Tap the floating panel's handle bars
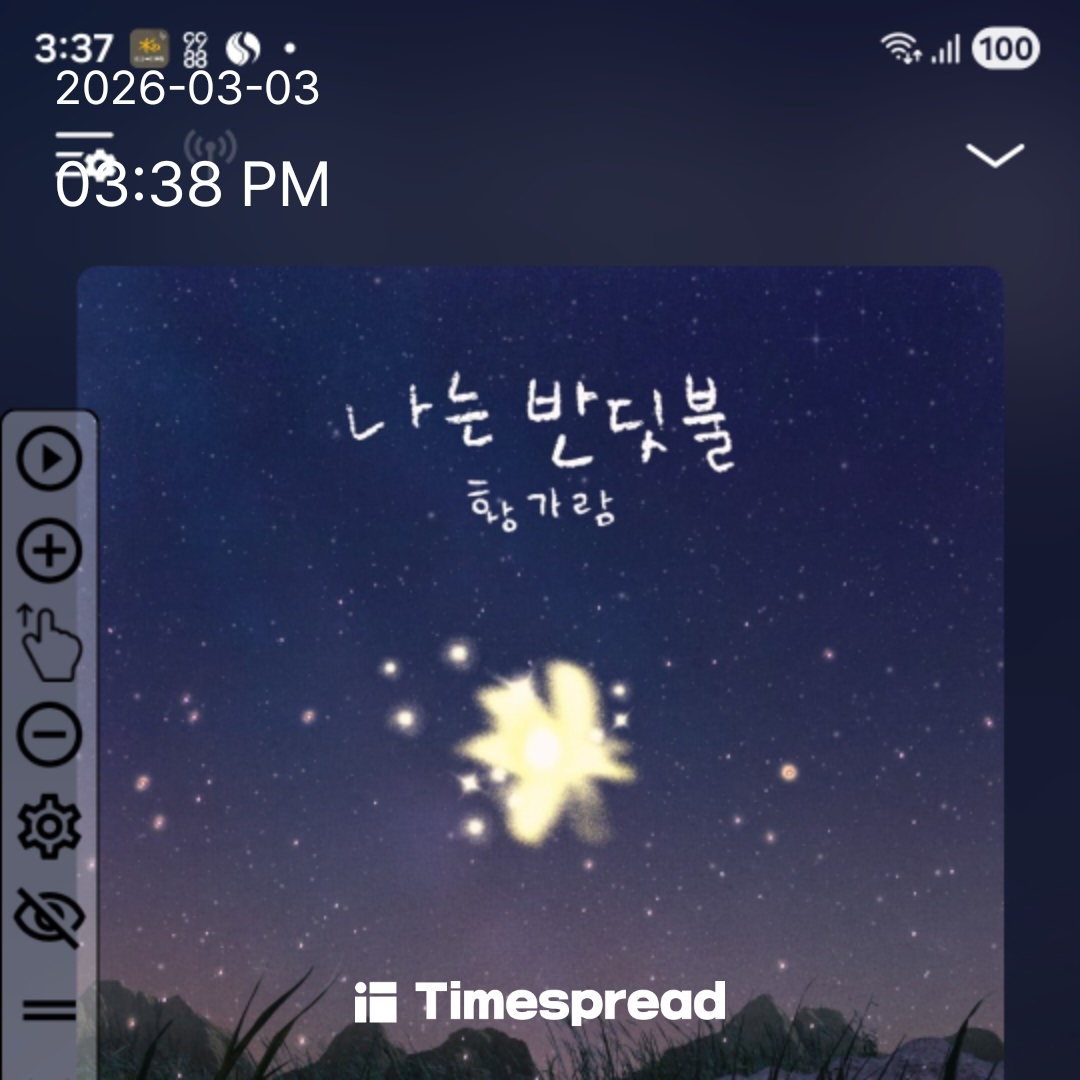Image resolution: width=1080 pixels, height=1080 pixels. pyautogui.click(x=50, y=1009)
